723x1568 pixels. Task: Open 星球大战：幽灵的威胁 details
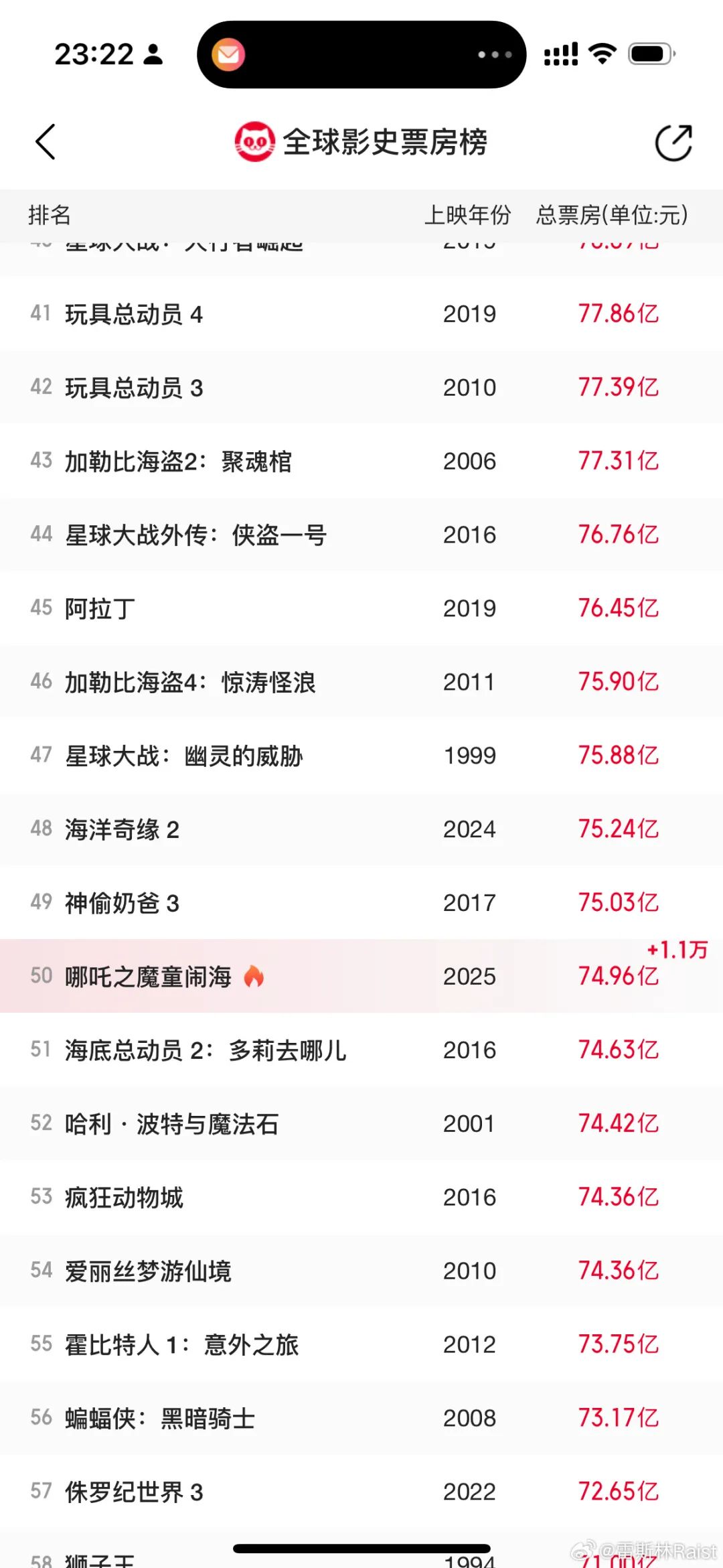pos(184,756)
